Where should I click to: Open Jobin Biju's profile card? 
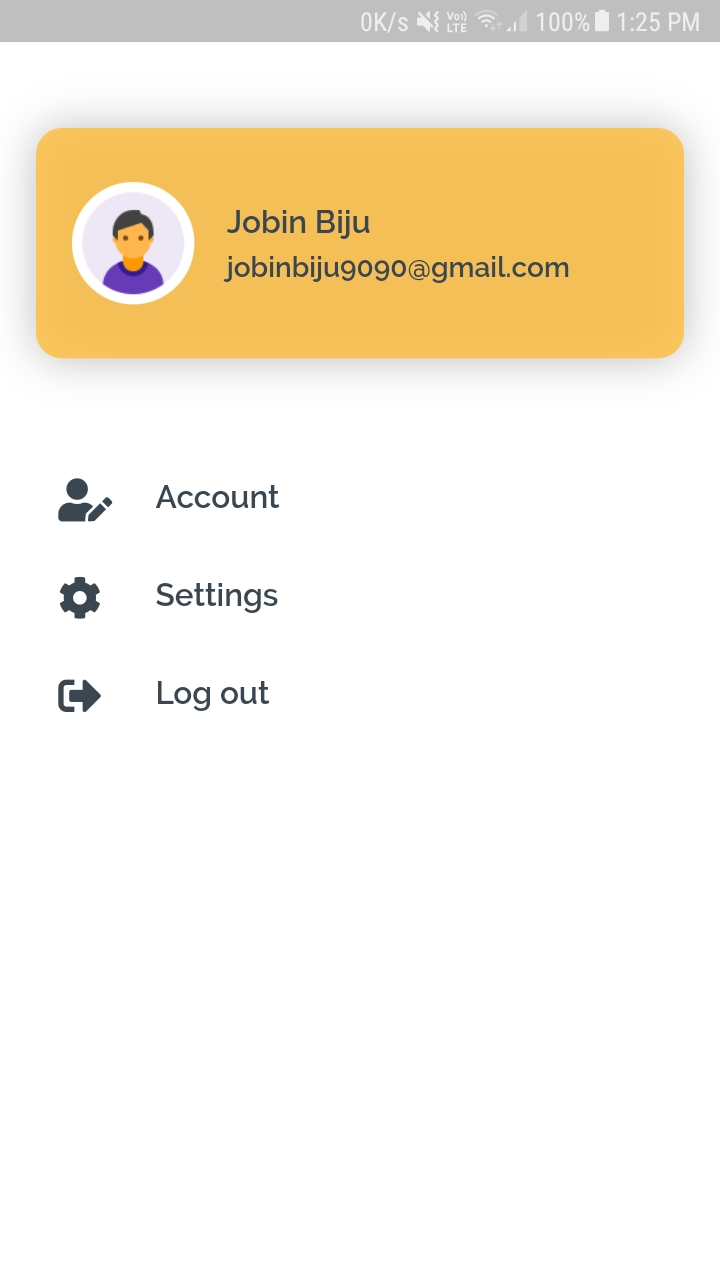(360, 243)
